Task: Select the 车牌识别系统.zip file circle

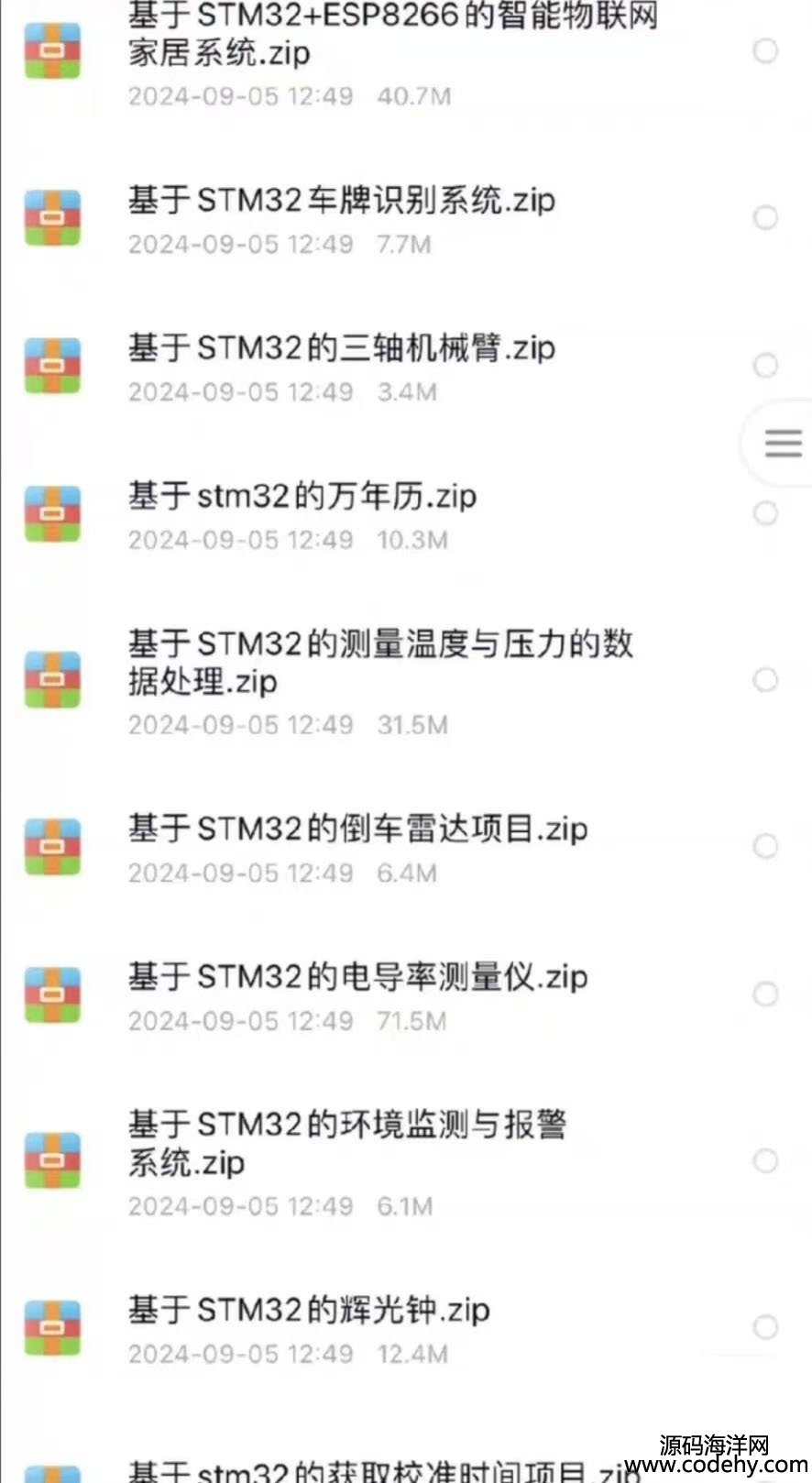Action: (x=765, y=218)
